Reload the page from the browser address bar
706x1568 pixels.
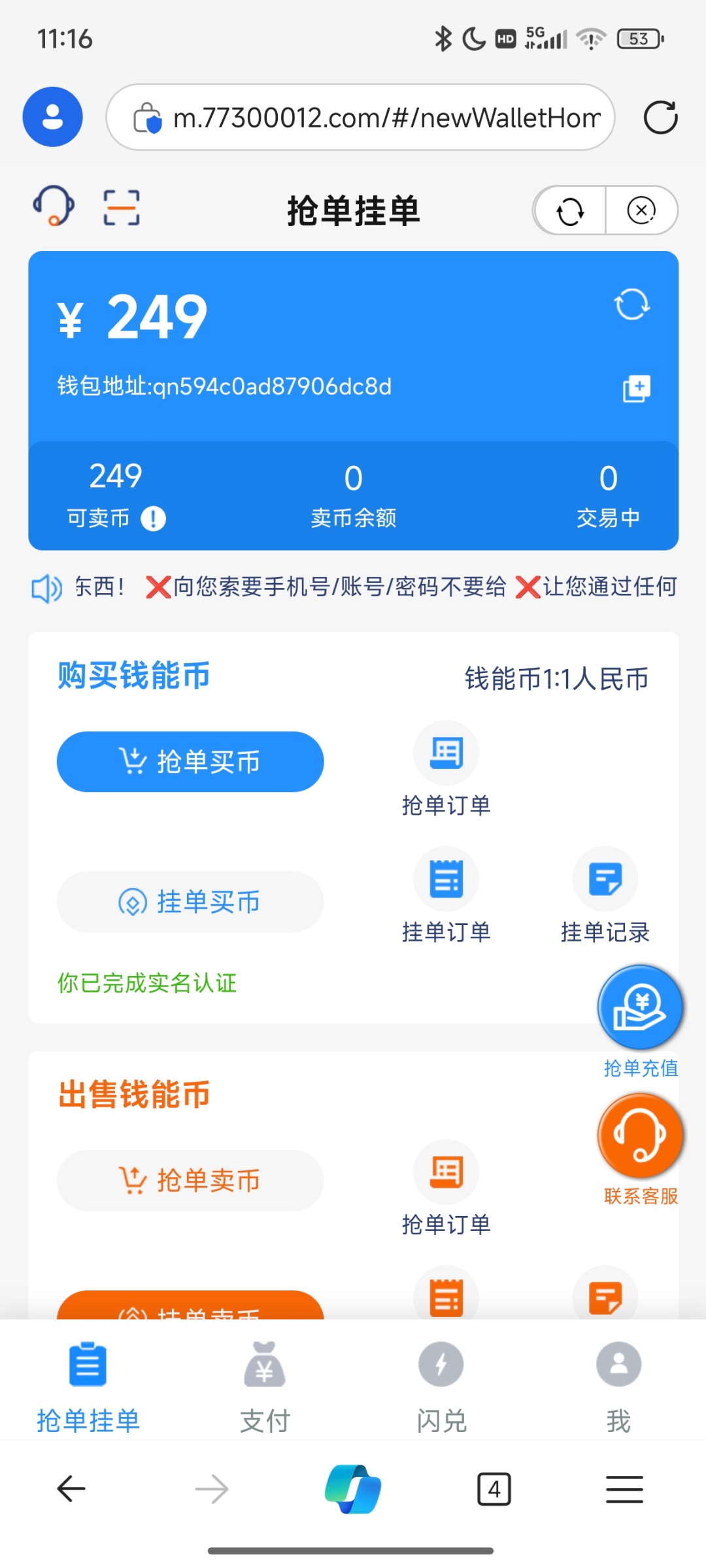click(x=660, y=118)
